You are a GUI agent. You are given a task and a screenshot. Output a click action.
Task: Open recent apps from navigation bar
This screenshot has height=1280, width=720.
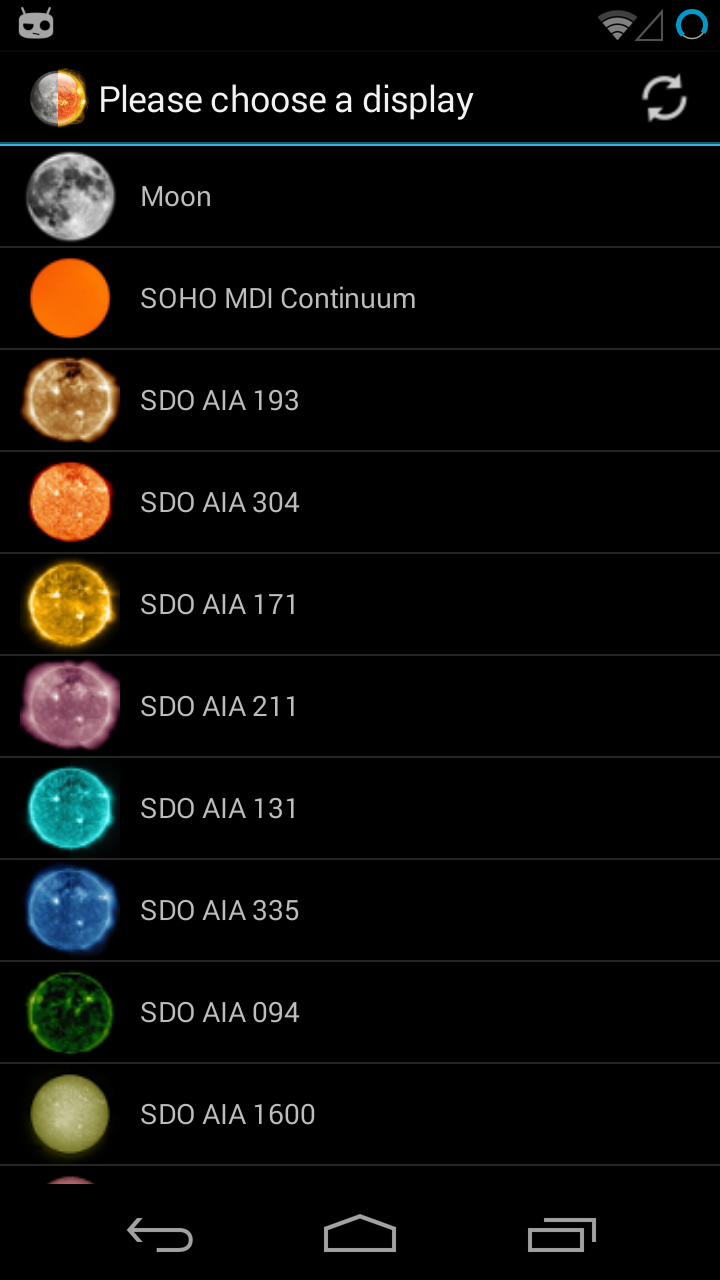pos(561,1235)
